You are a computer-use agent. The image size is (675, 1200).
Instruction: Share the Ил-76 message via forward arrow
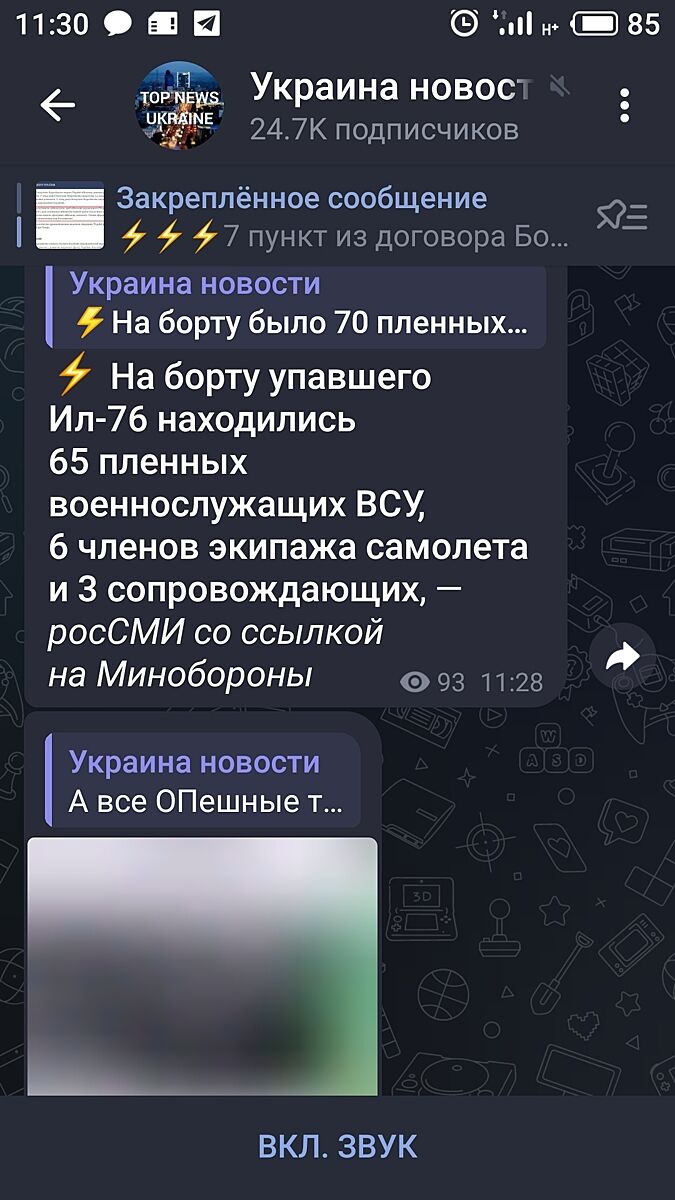(622, 658)
